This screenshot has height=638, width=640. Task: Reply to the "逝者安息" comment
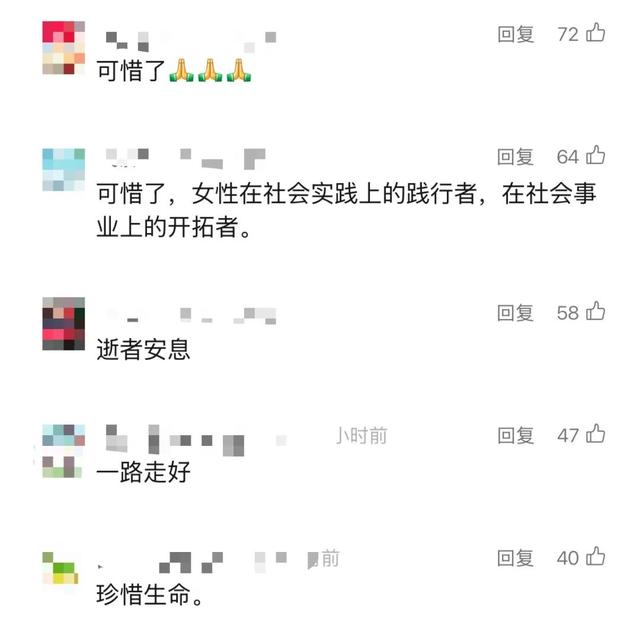[x=516, y=313]
